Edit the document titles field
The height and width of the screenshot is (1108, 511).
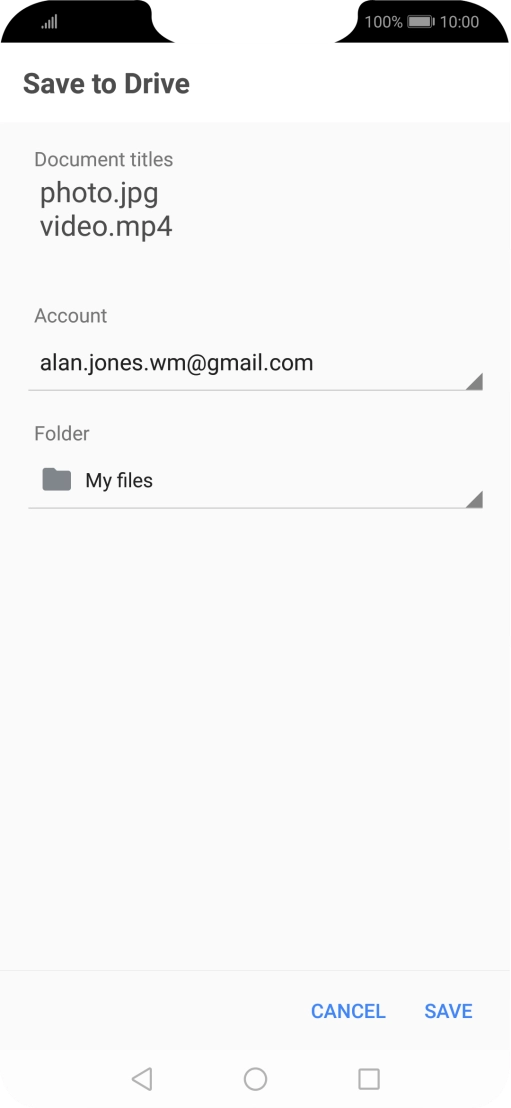[x=106, y=210]
